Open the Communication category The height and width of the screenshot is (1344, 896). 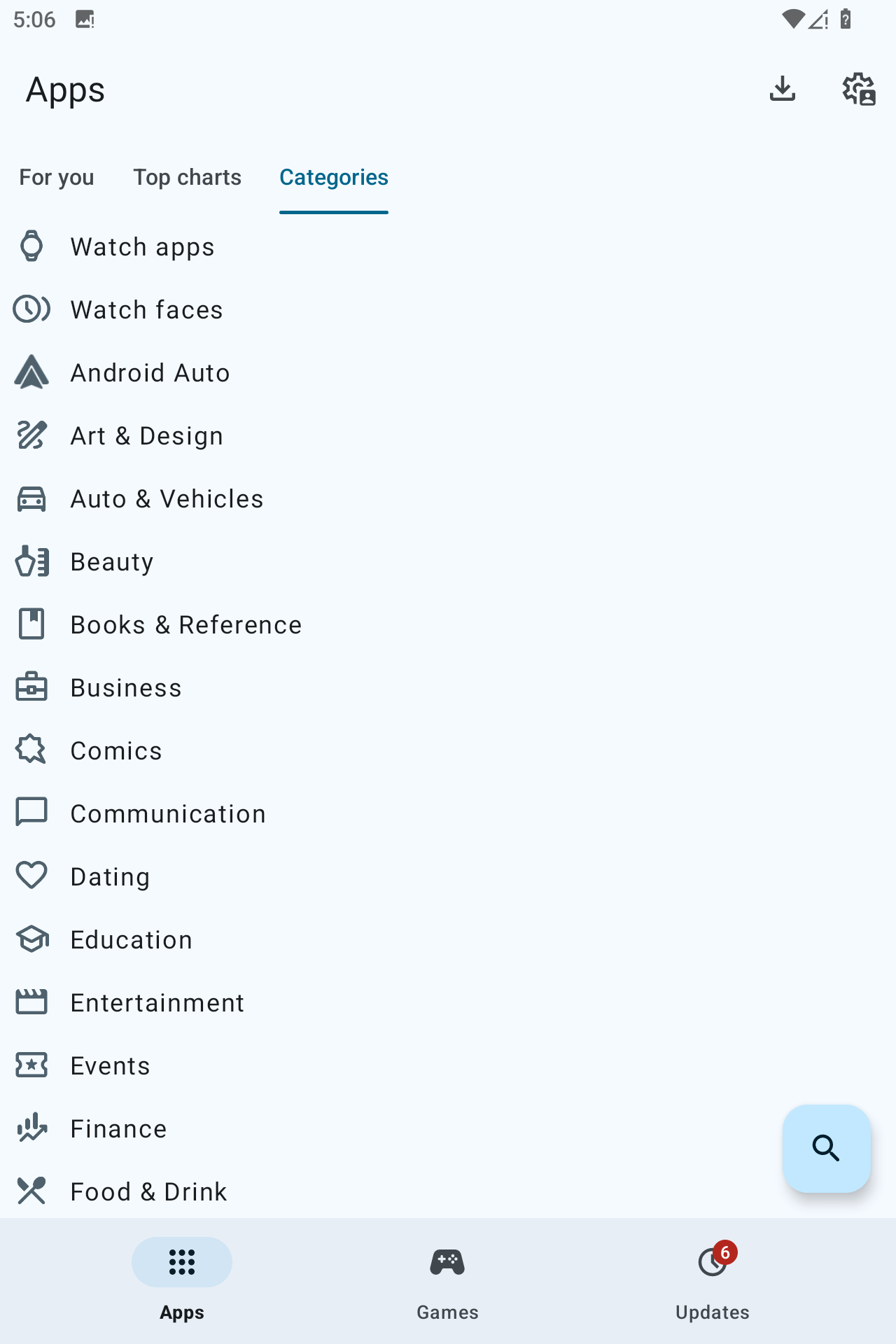(x=168, y=814)
